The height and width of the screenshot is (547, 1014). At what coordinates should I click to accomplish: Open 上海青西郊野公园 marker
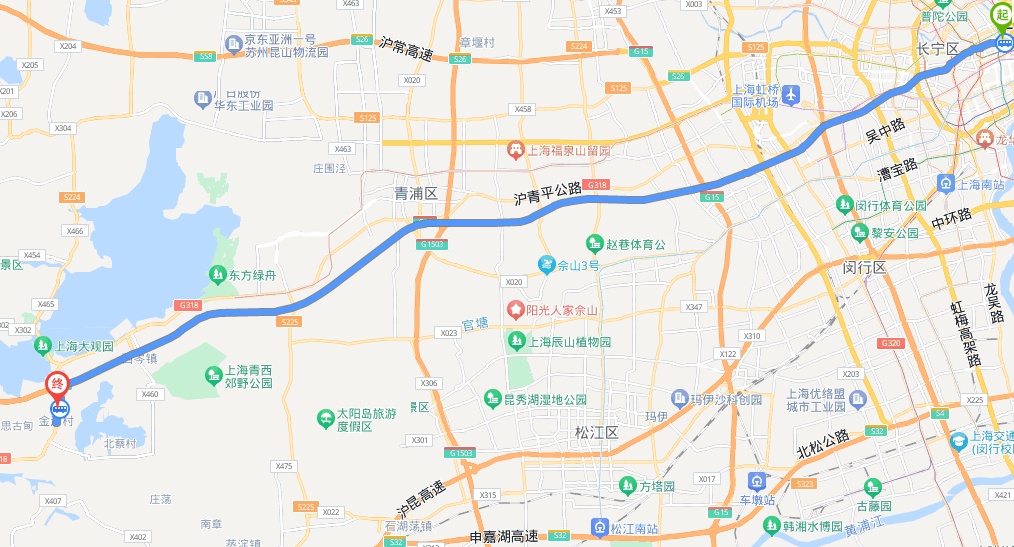213,375
